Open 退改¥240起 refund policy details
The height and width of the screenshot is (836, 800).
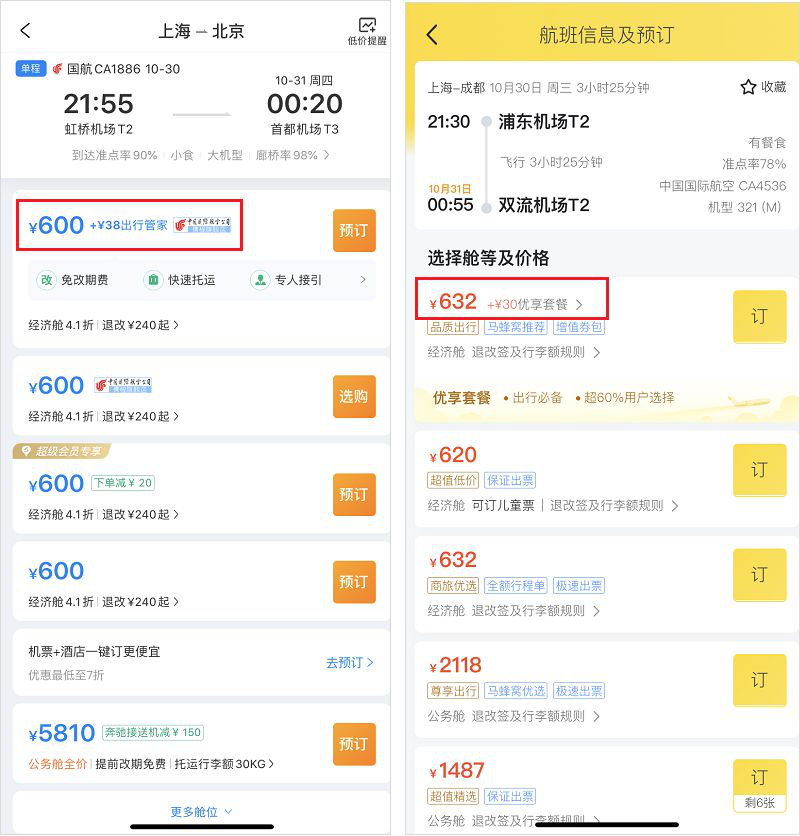141,324
